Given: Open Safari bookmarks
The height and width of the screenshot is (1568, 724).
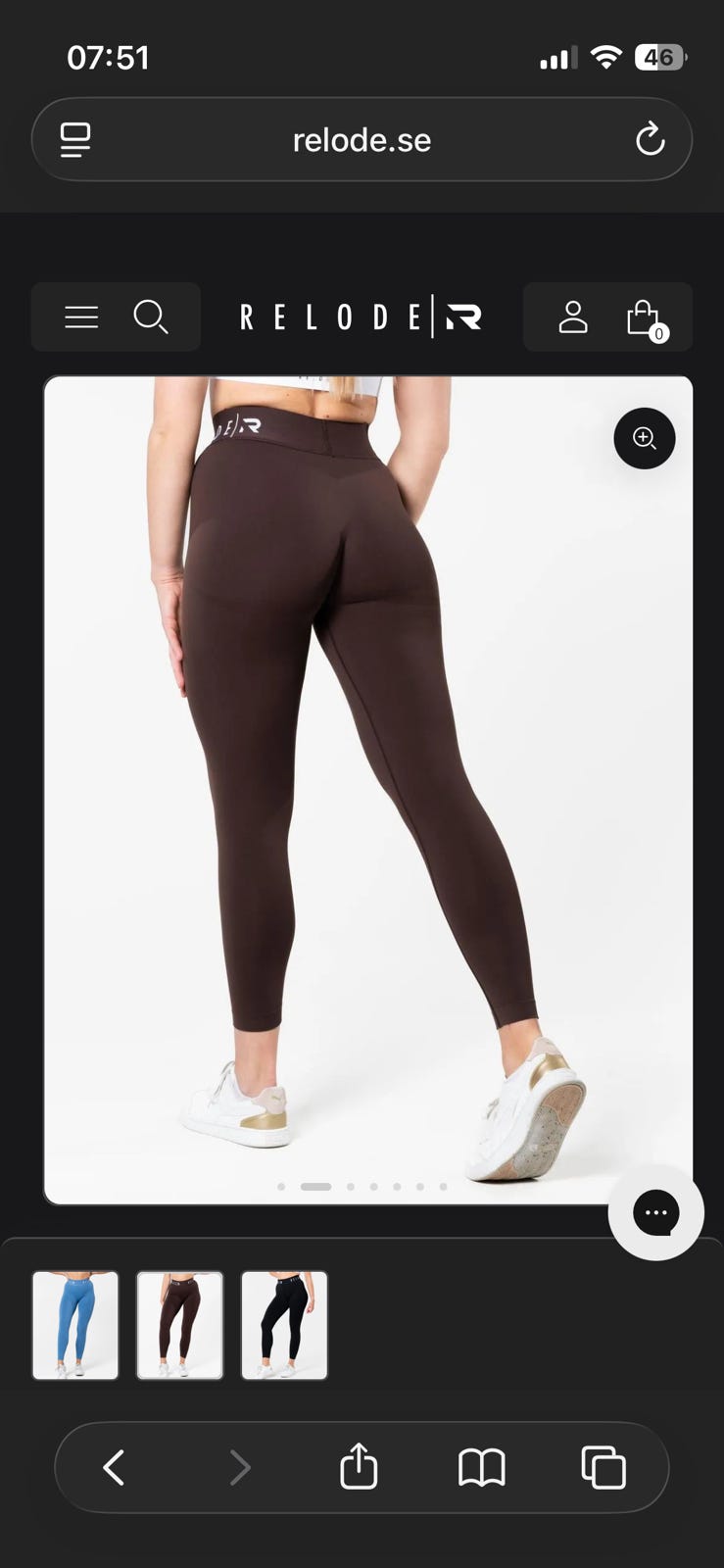Looking at the screenshot, I should pyautogui.click(x=482, y=1467).
